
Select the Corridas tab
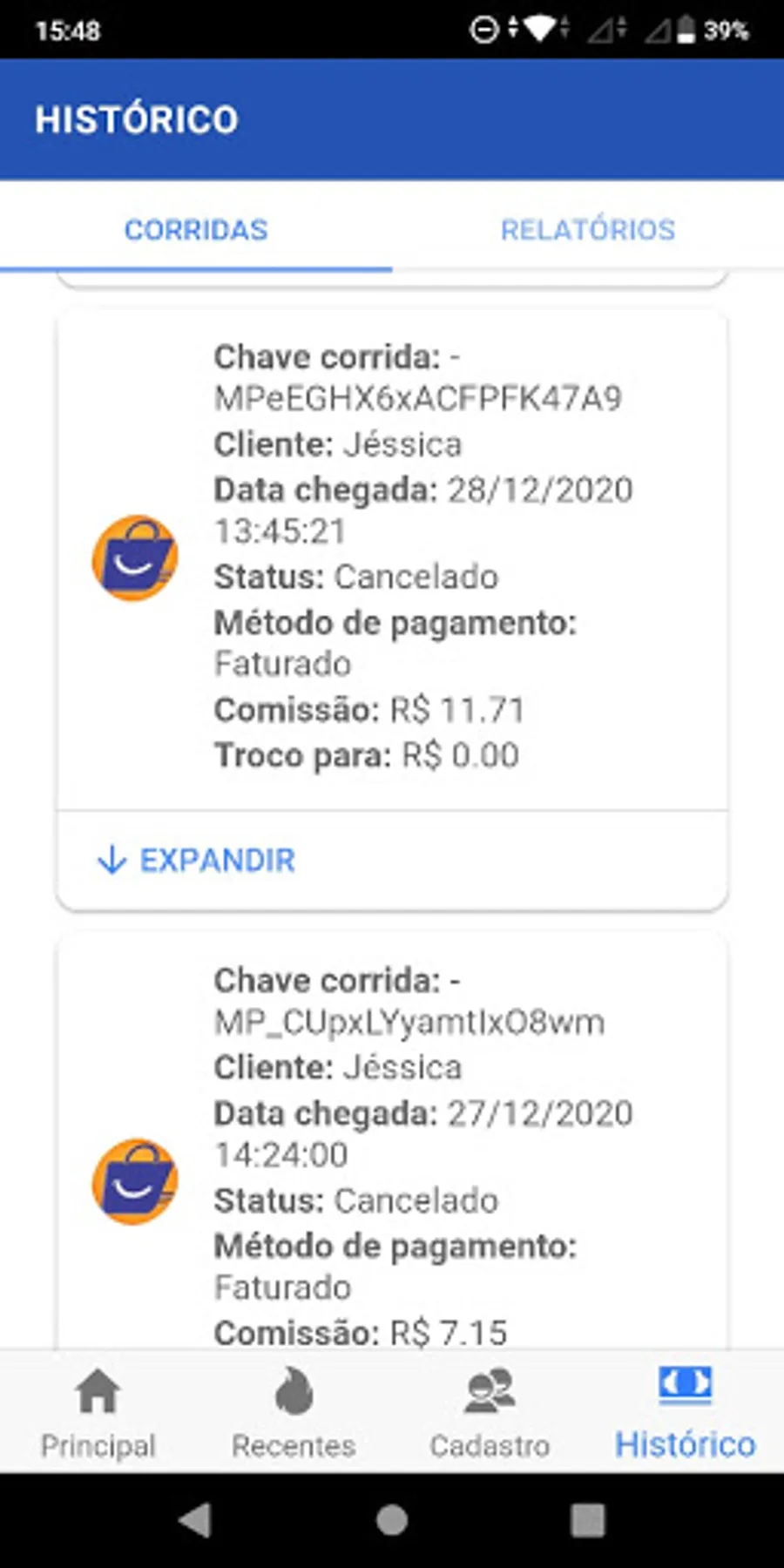196,230
